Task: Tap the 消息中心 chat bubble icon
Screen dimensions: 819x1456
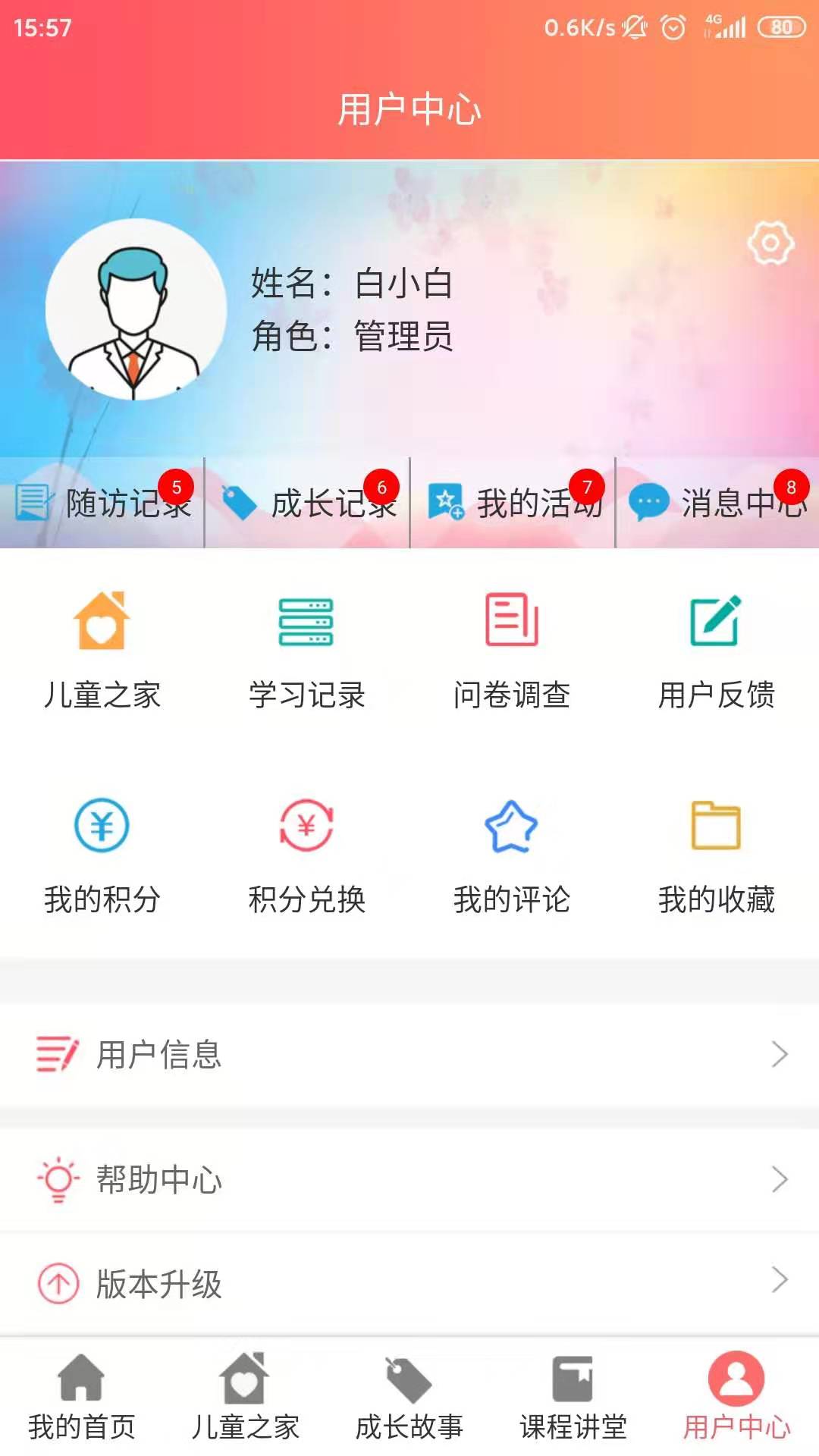Action: 647,502
